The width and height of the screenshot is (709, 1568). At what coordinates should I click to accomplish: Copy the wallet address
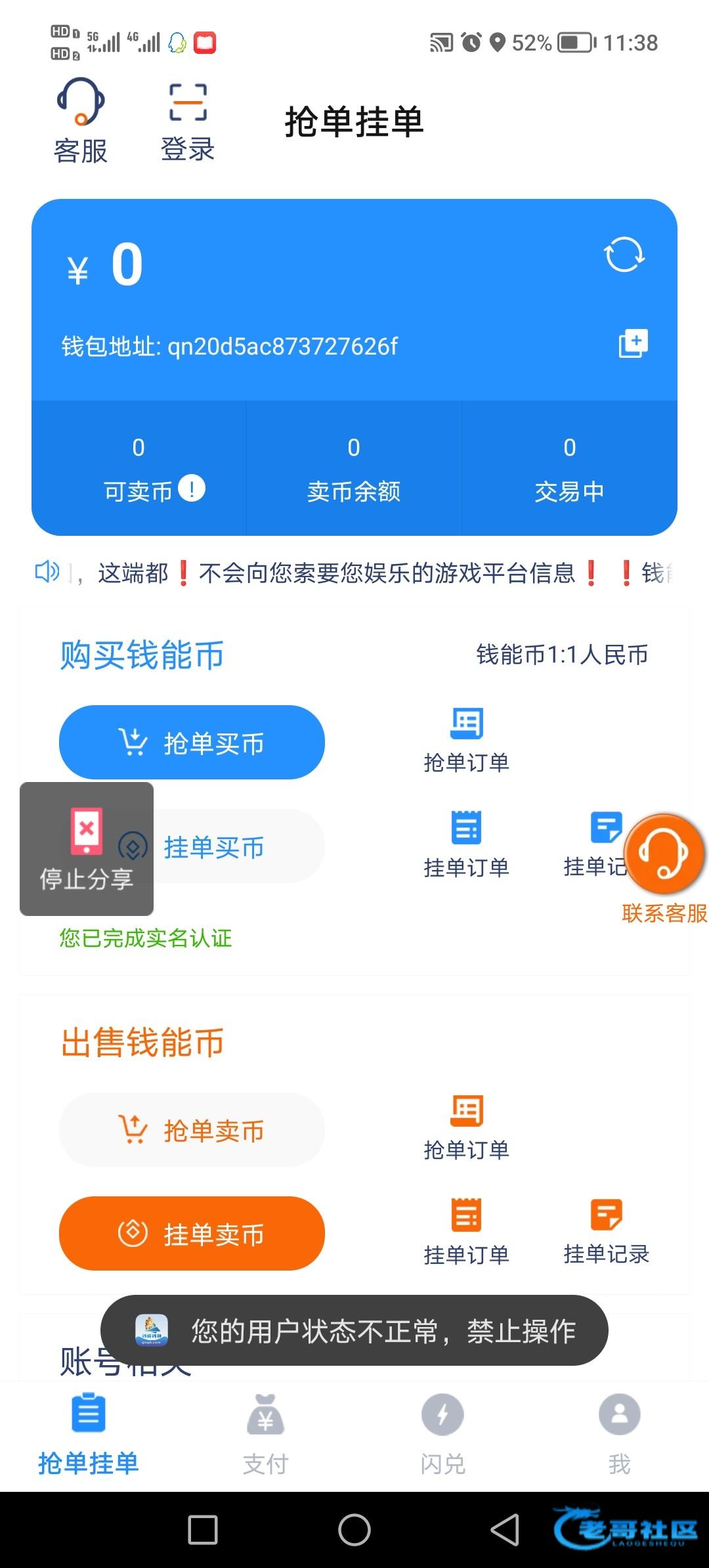(633, 344)
